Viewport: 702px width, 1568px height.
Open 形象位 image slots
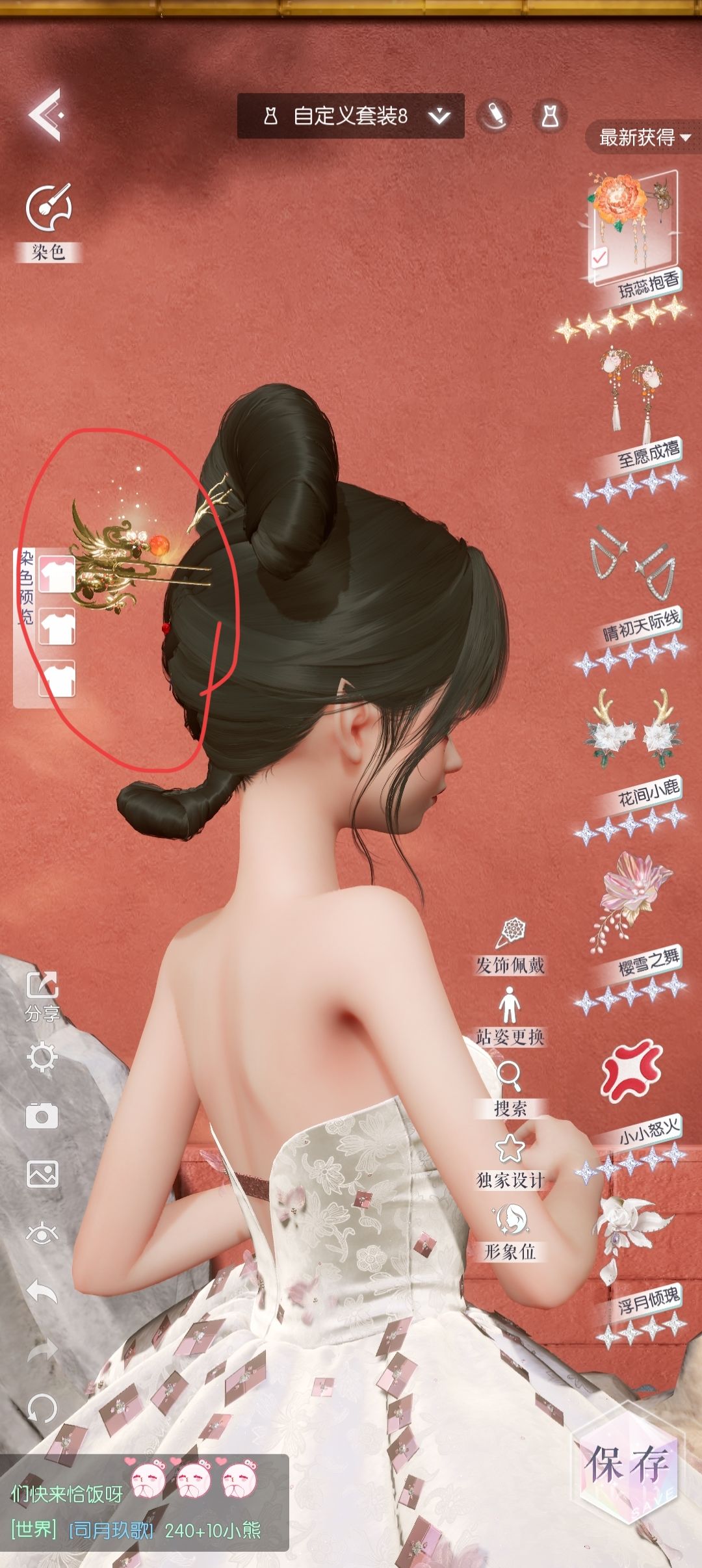(x=510, y=1233)
